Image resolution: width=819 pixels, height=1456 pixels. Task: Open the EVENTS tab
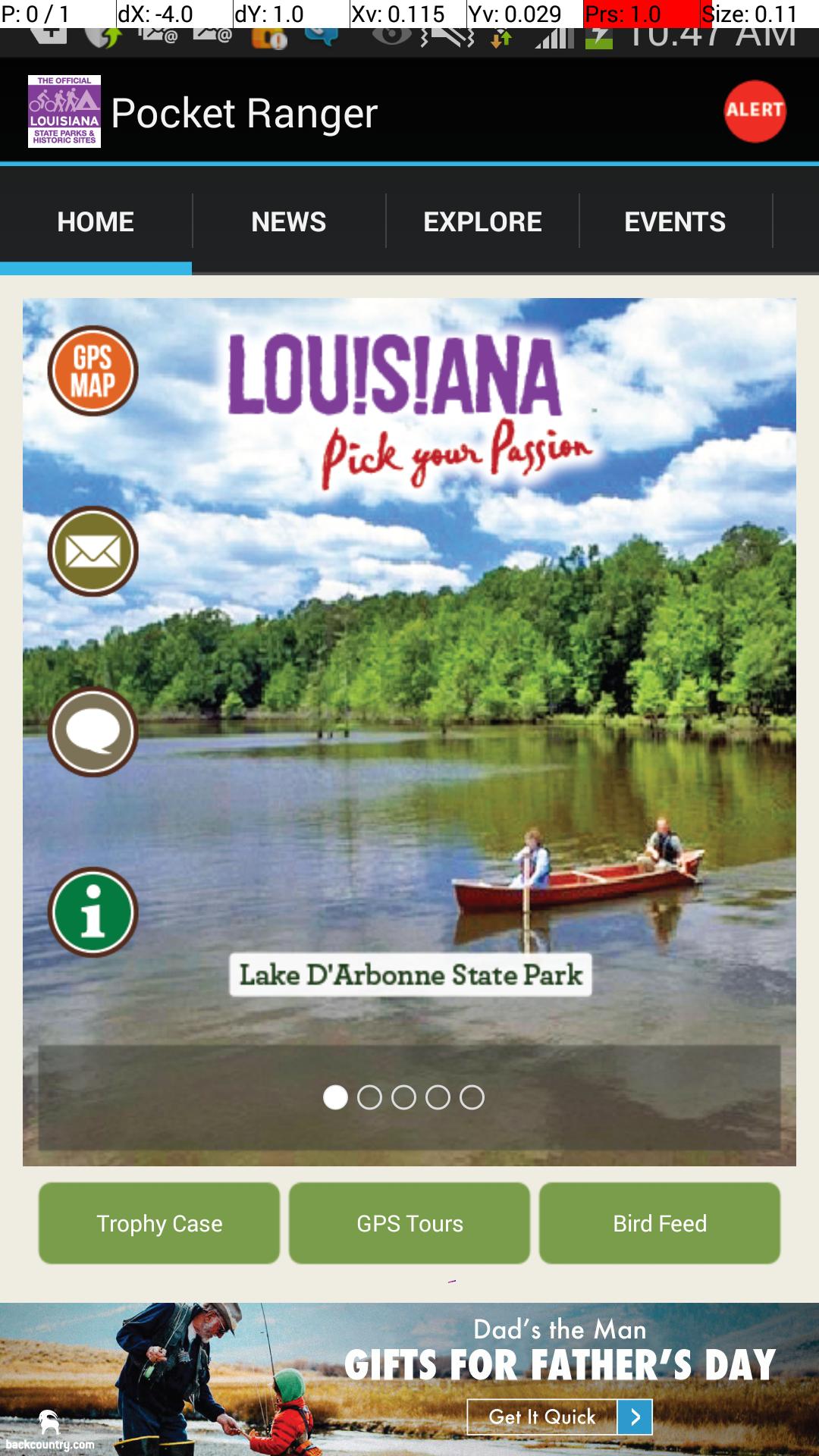[673, 221]
